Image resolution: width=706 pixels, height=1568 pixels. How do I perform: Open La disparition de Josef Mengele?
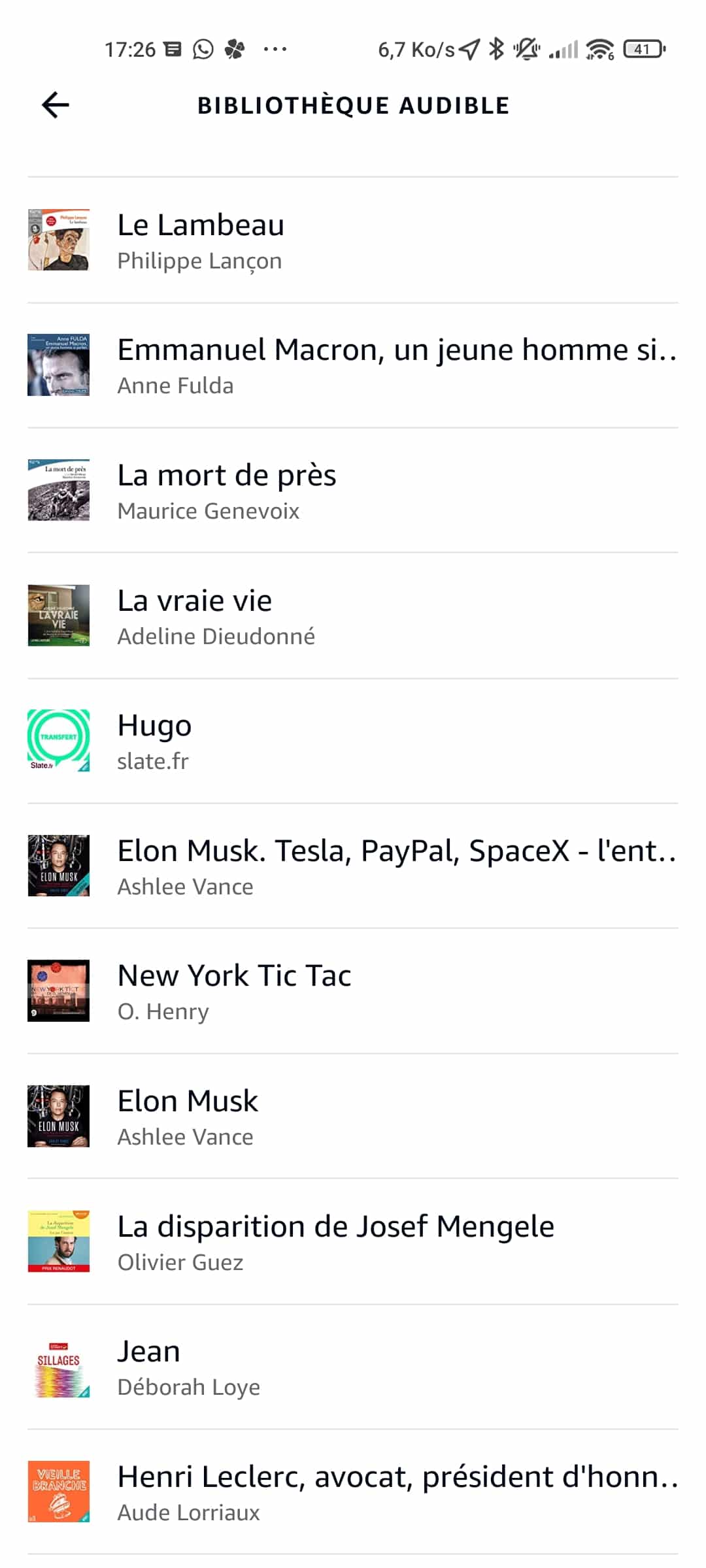click(353, 1241)
